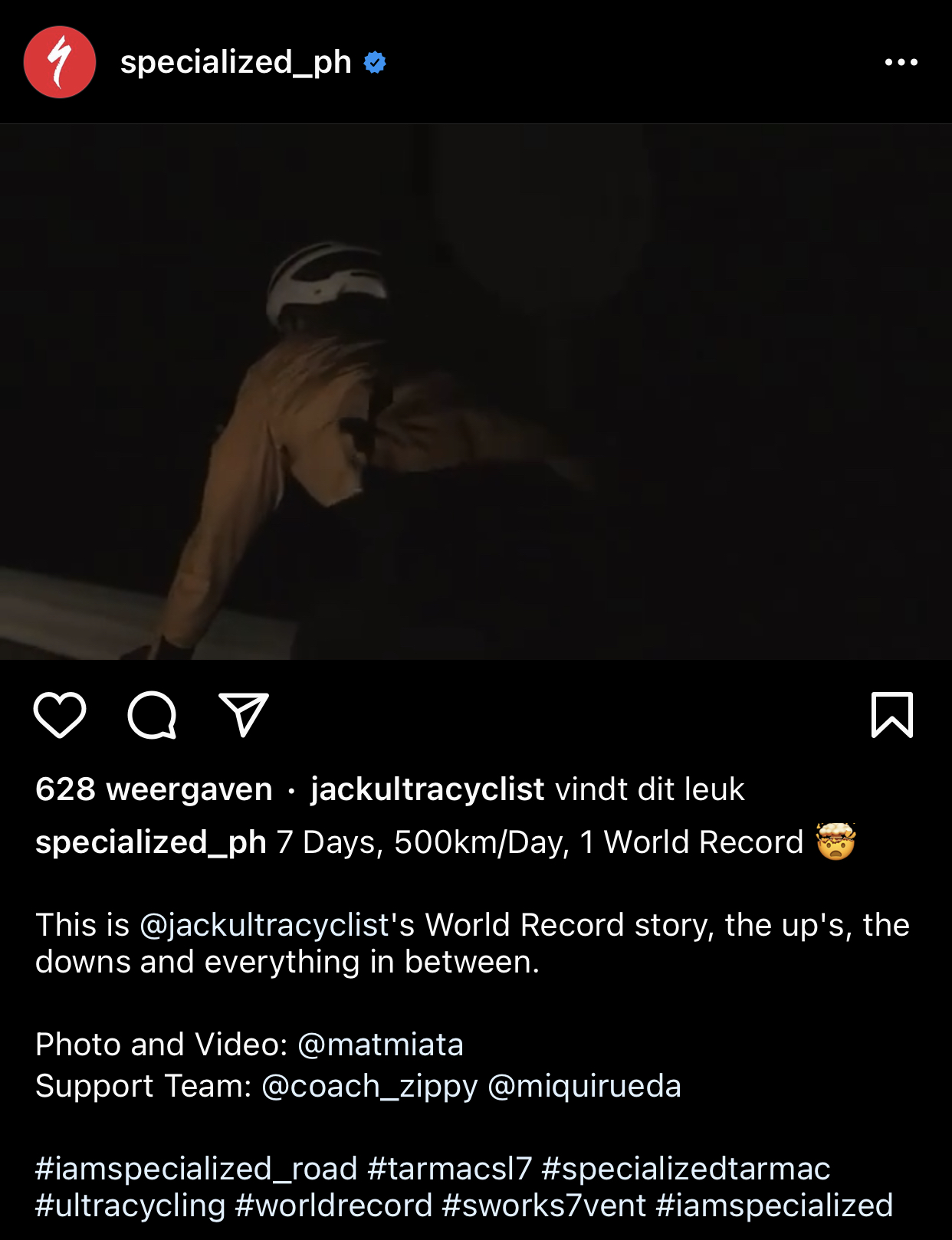Open the #specializedtarmac hashtag
The image size is (952, 1240).
click(x=685, y=1169)
